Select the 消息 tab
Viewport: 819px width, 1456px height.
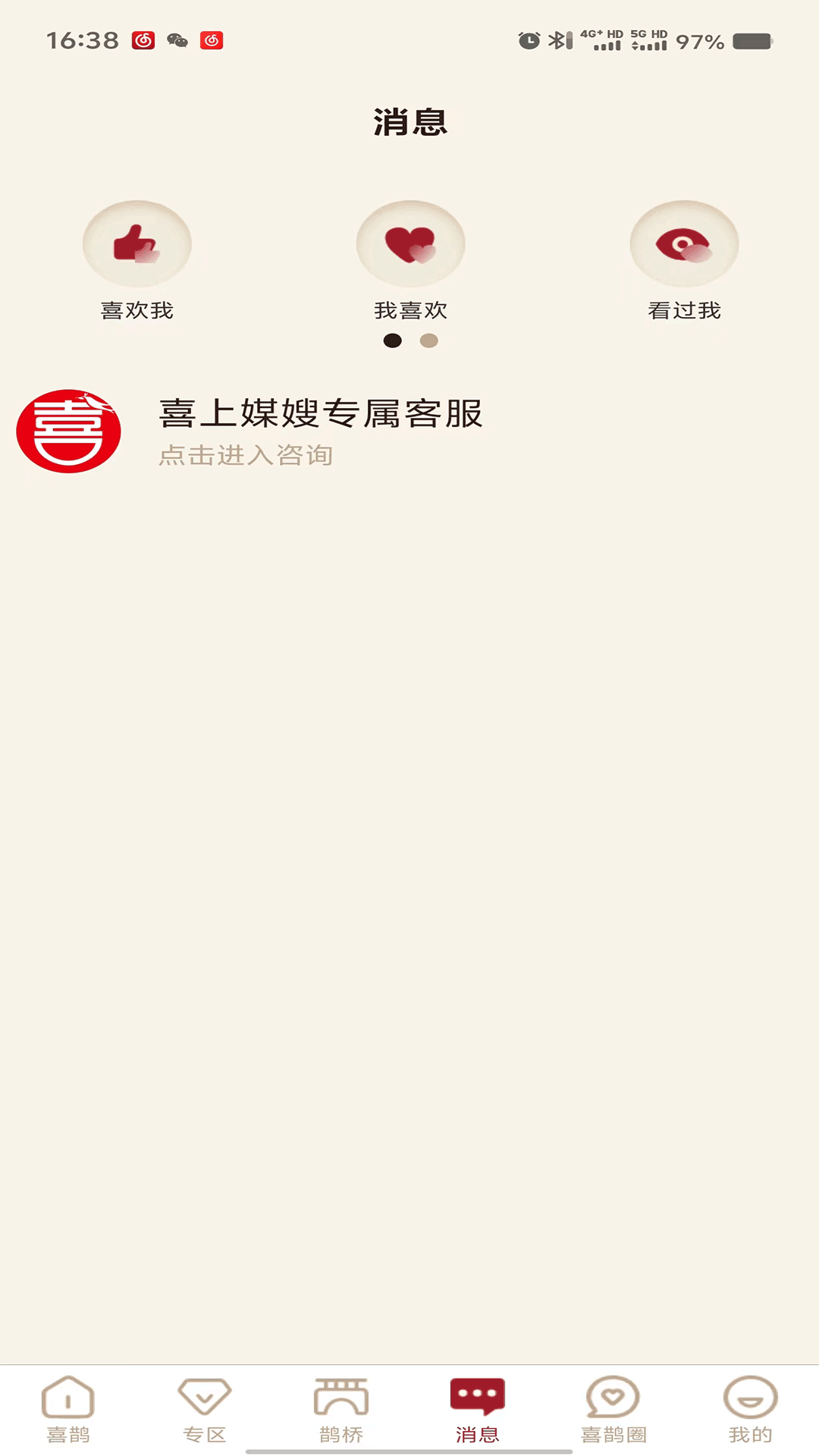point(478,1410)
